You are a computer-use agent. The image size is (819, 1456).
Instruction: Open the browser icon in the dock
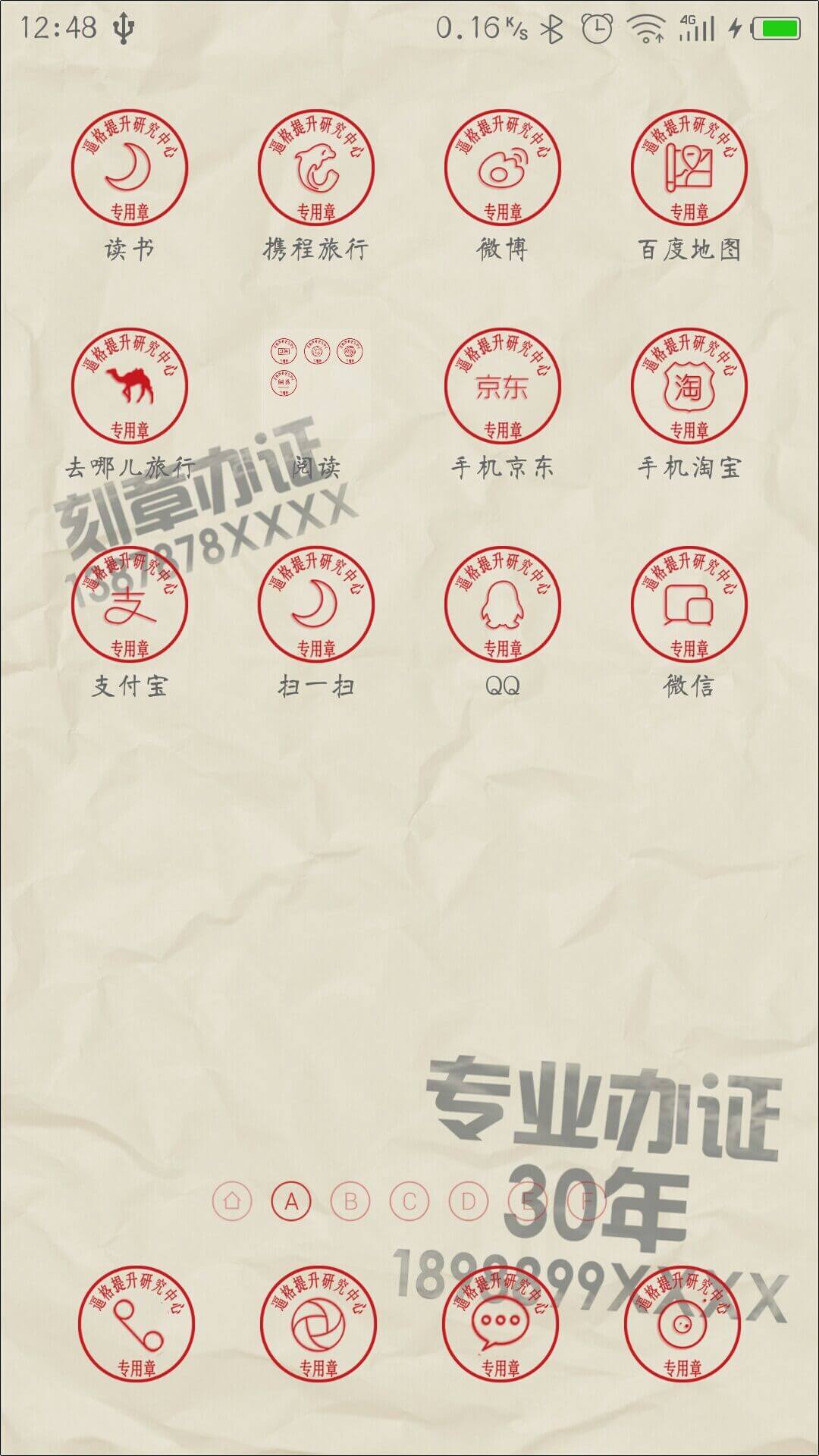318,1324
